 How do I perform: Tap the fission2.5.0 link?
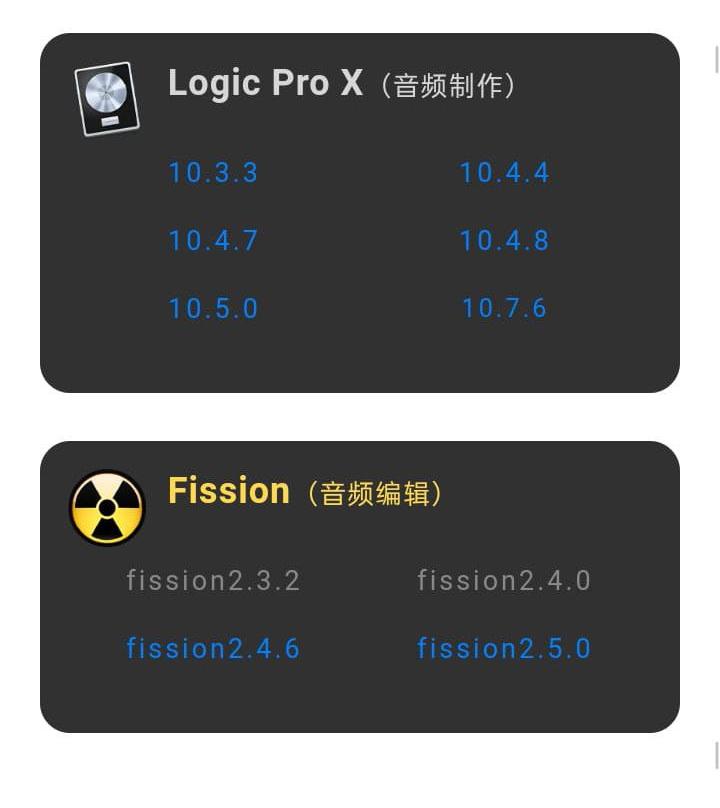[504, 649]
